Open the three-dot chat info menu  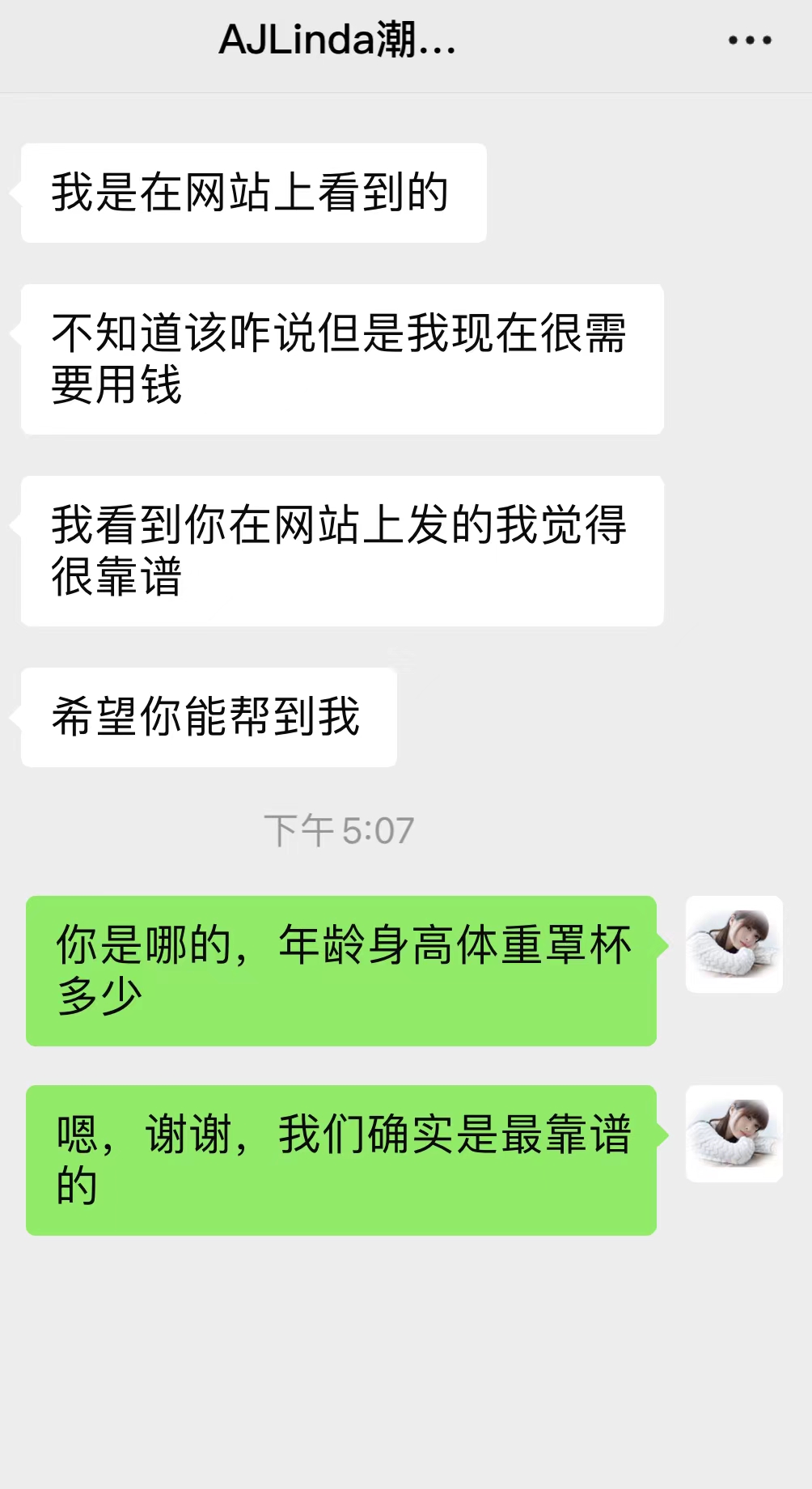(750, 40)
